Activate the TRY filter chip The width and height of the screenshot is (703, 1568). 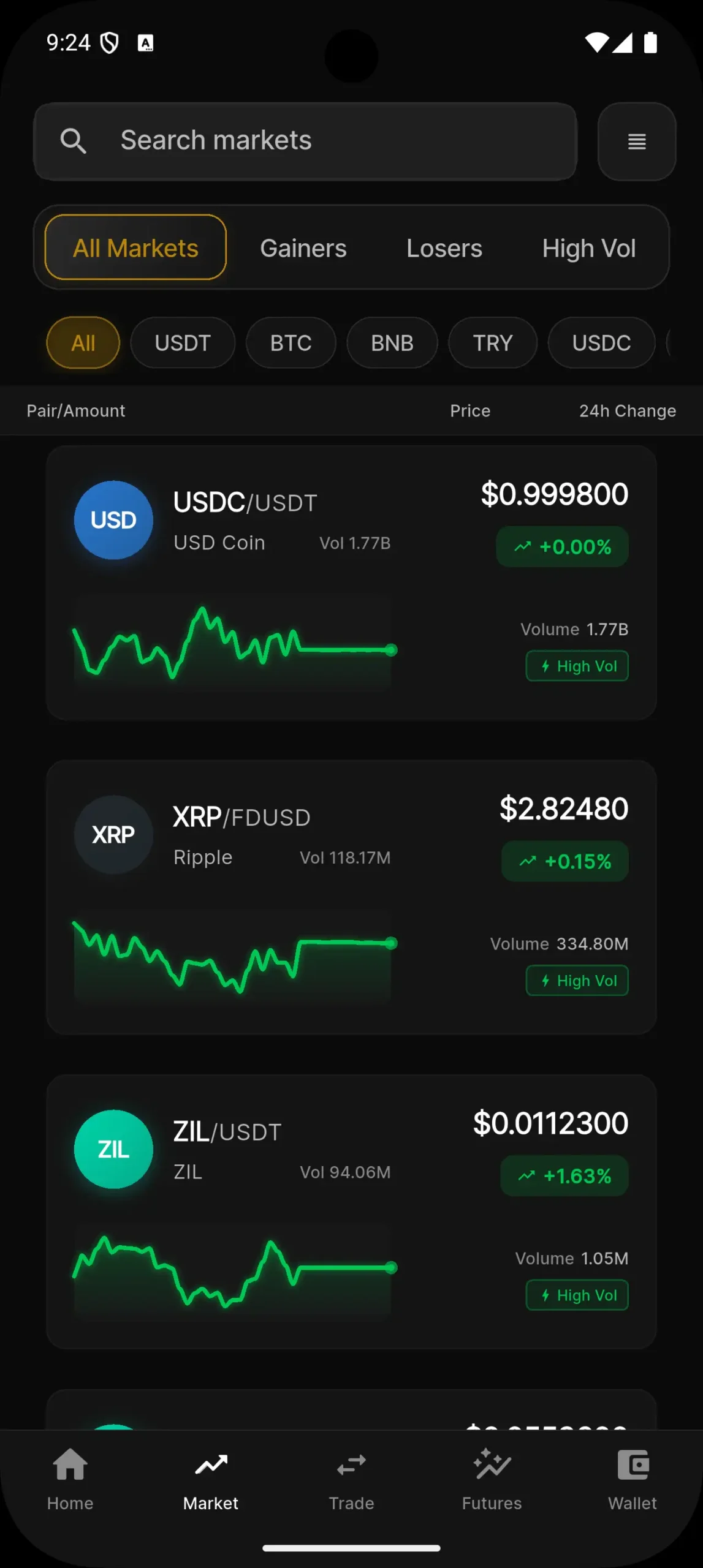click(x=492, y=342)
